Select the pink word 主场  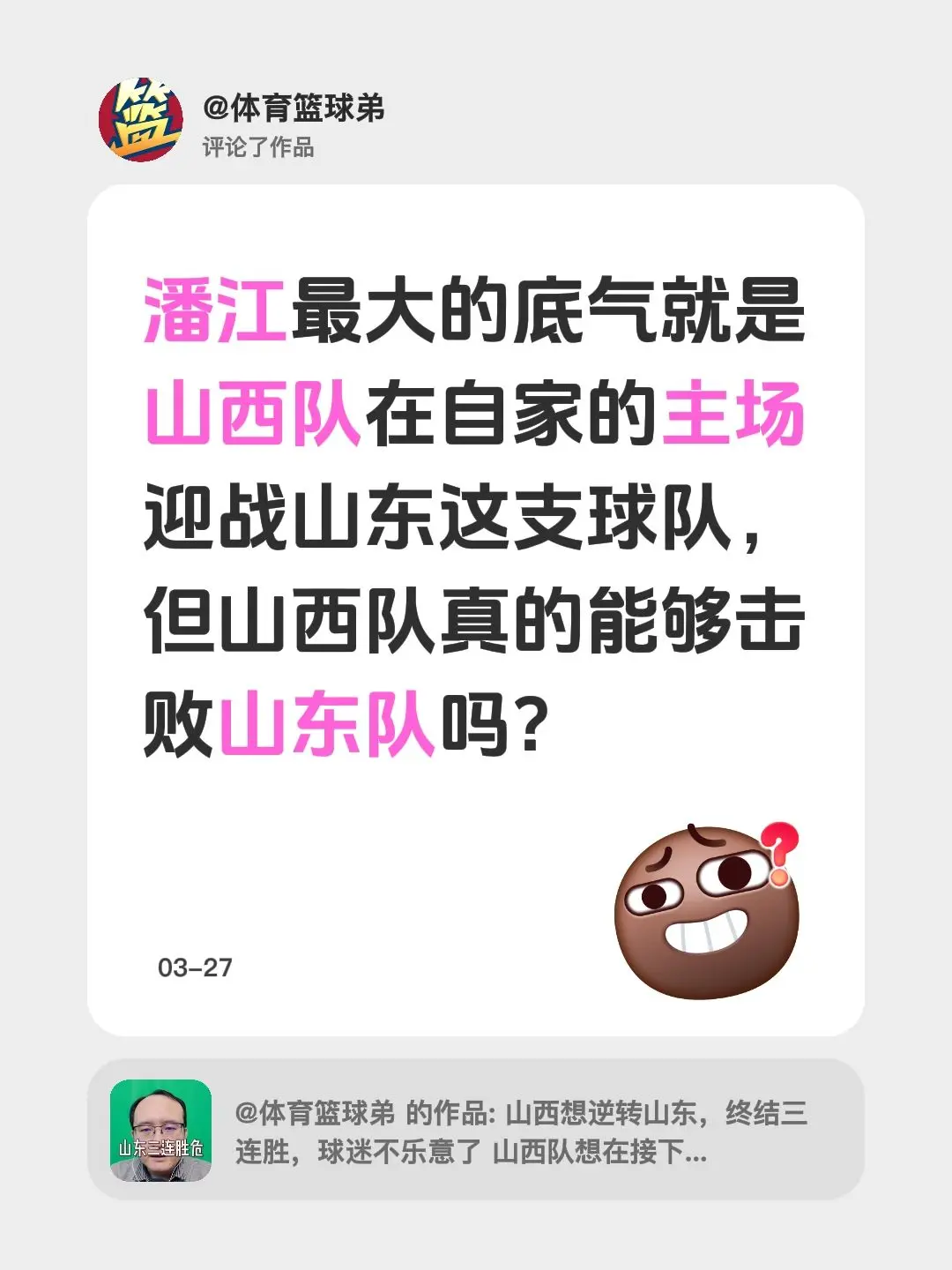[x=740, y=415]
